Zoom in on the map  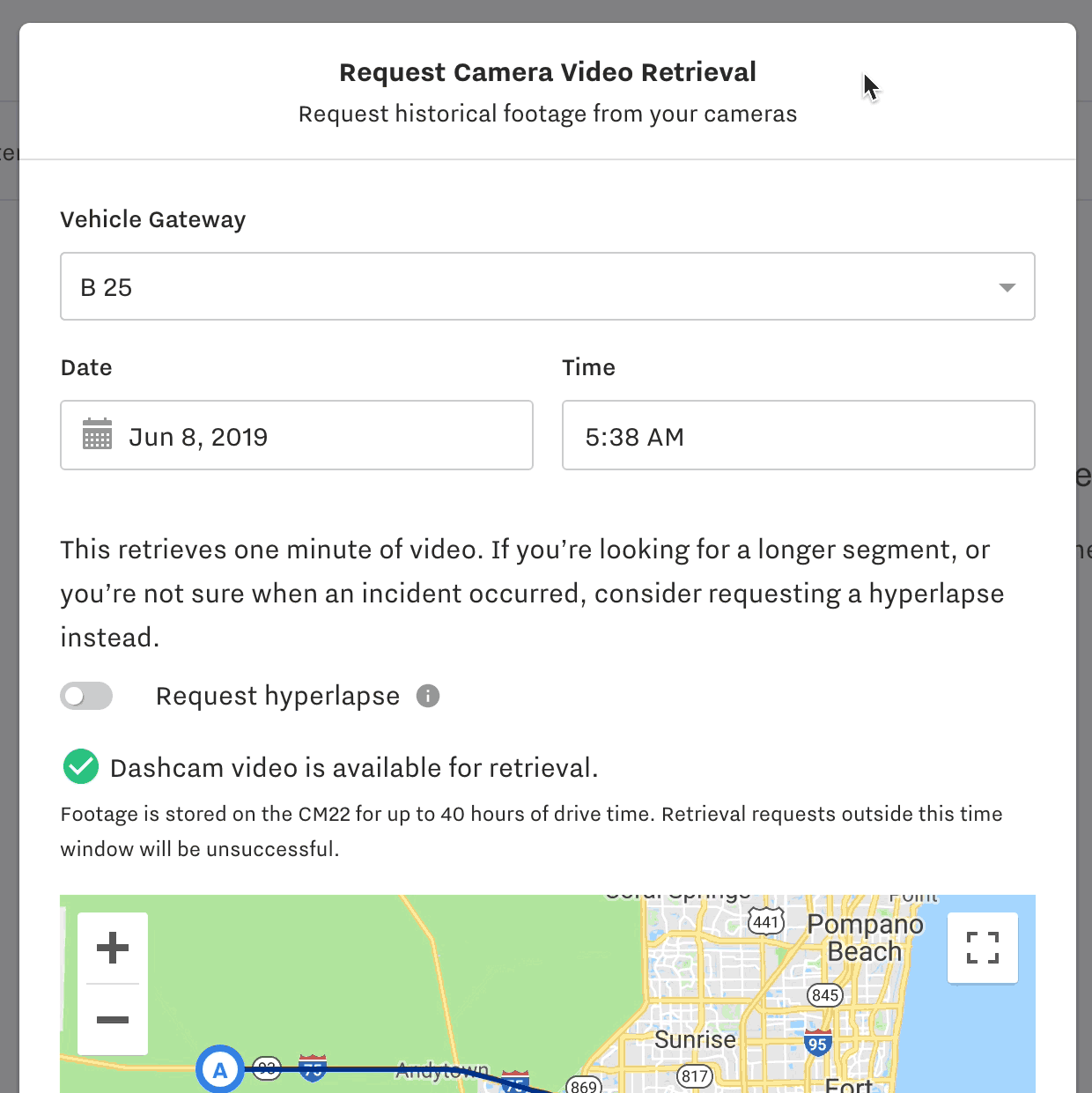click(113, 949)
